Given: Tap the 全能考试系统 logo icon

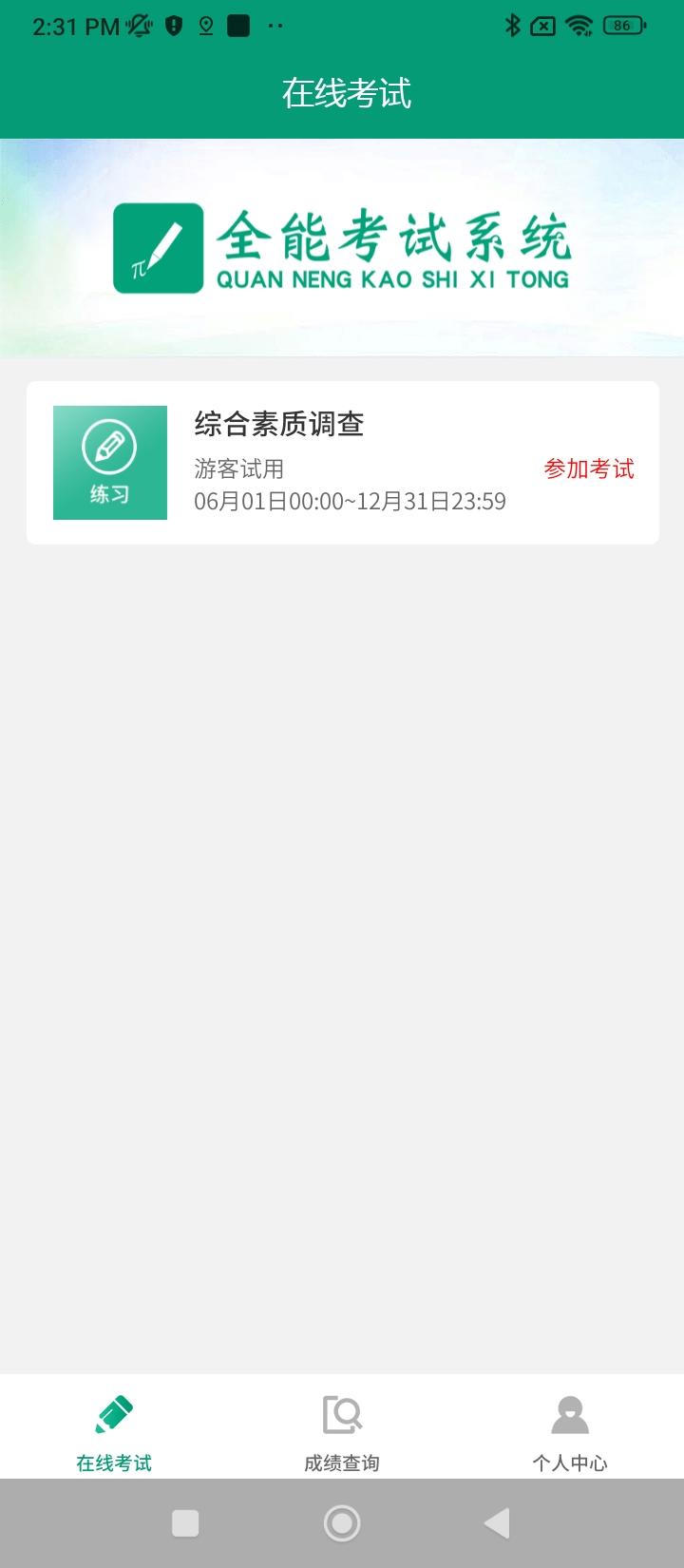Looking at the screenshot, I should click(158, 249).
